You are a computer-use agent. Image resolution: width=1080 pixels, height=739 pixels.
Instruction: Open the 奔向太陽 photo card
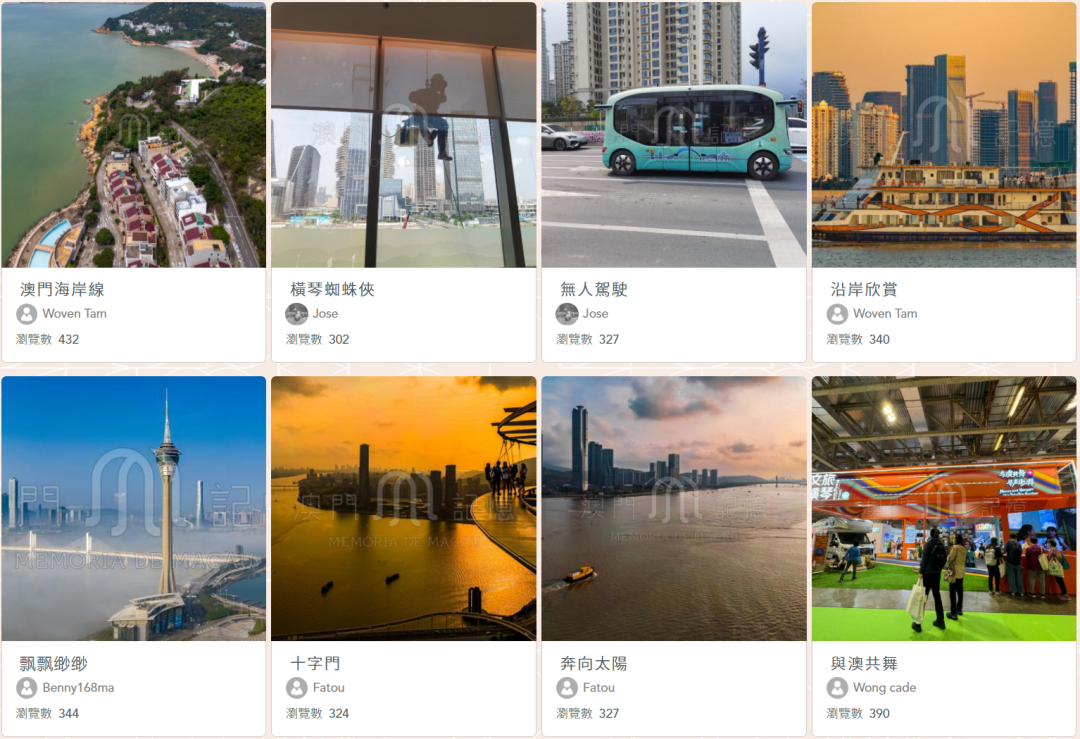[673, 508]
